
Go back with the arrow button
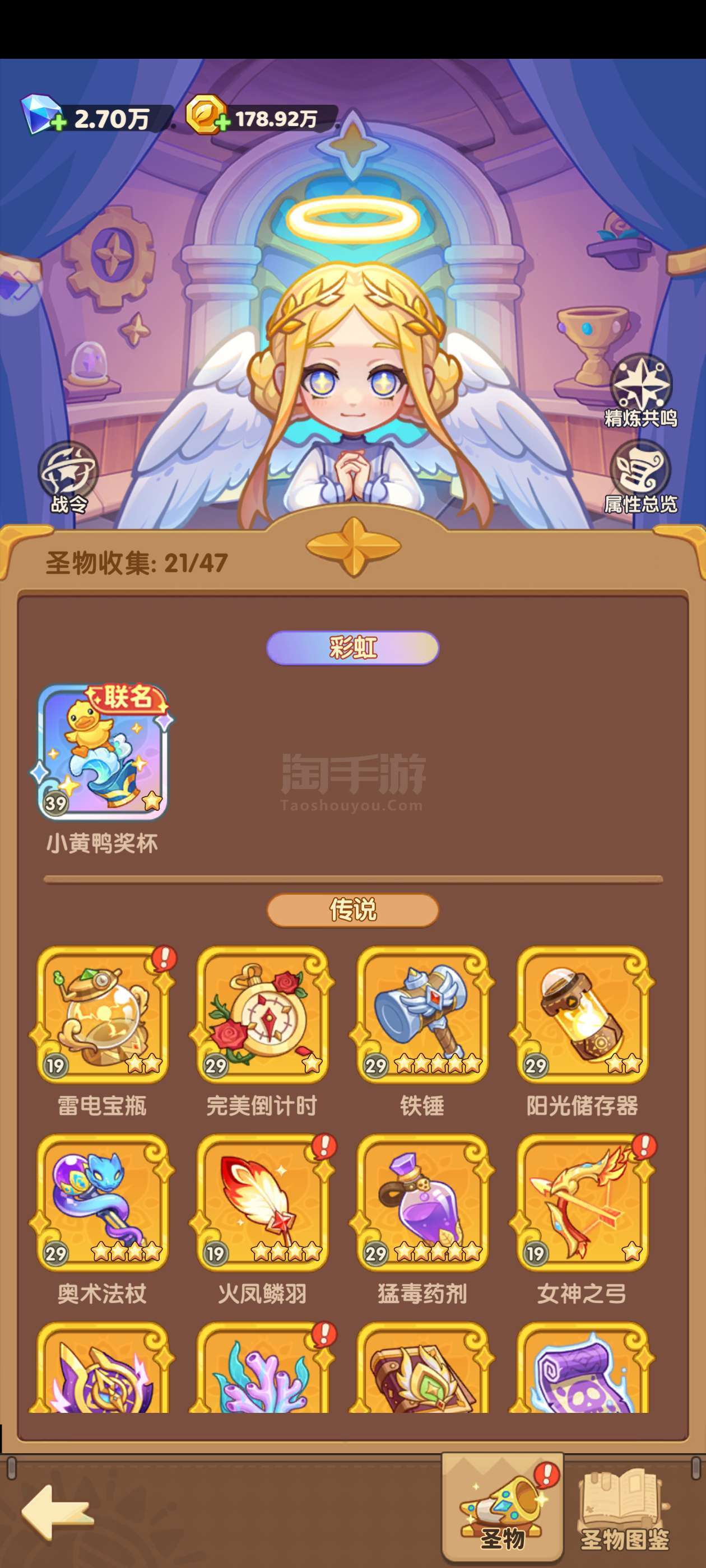coord(57,1513)
